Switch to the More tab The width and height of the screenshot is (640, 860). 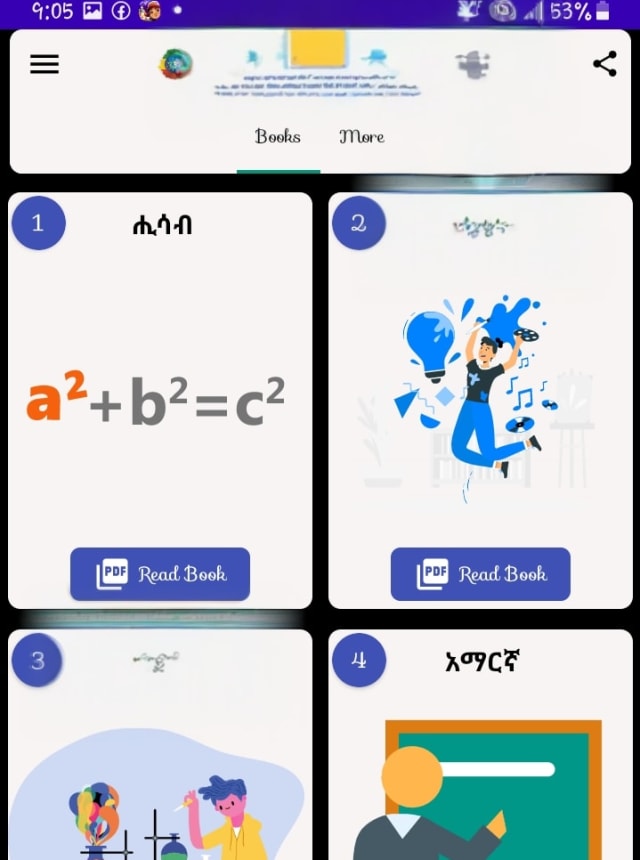pyautogui.click(x=362, y=137)
